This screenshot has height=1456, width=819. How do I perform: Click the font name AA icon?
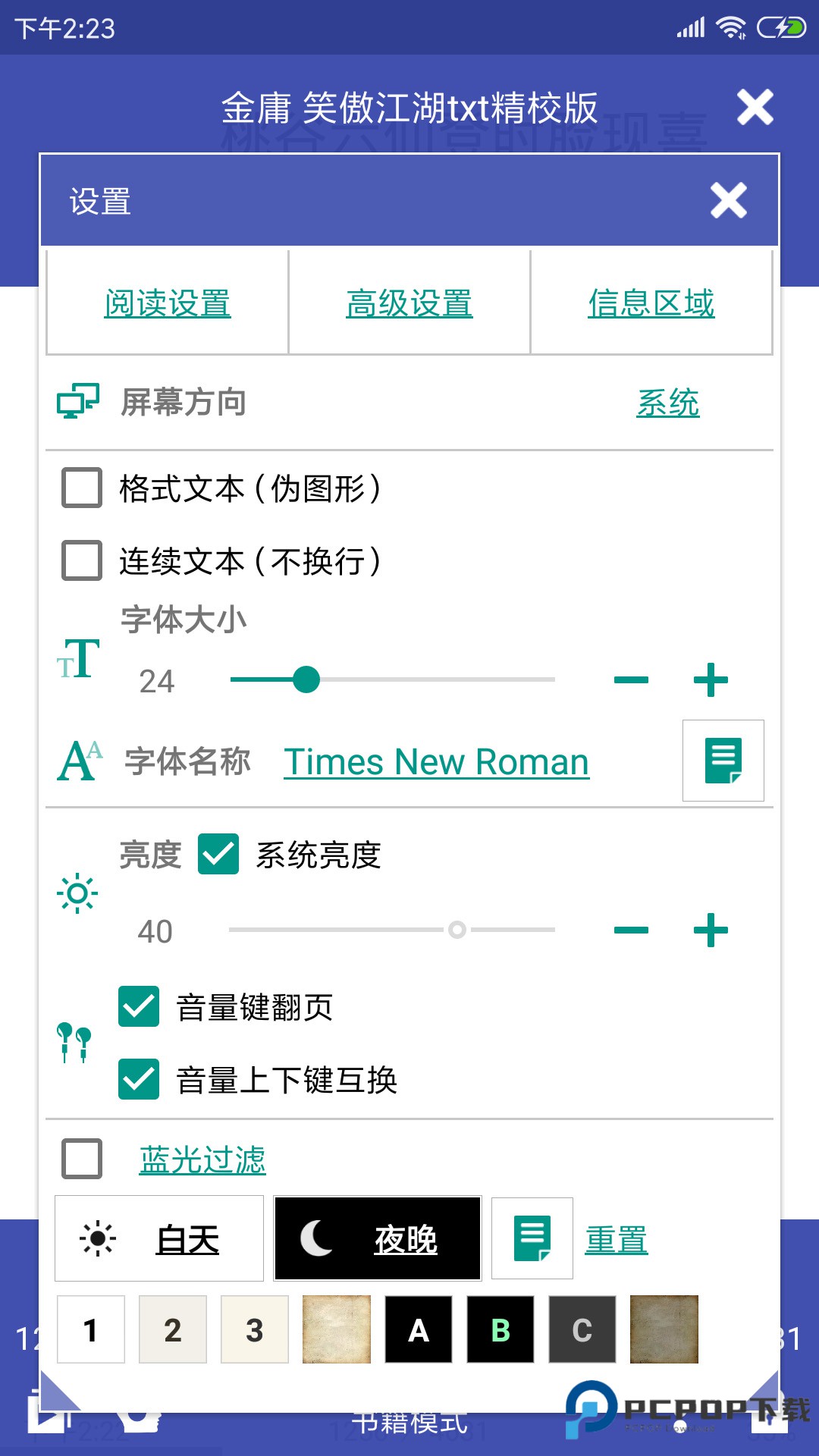pyautogui.click(x=77, y=761)
